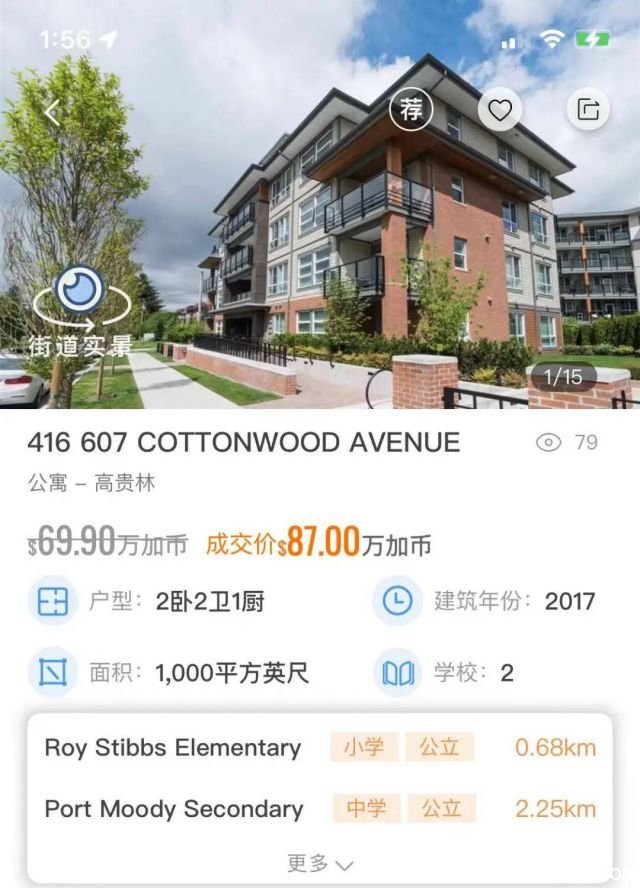Screen dimensions: 640x888
Task: Go back using the top-left arrow
Action: coord(52,111)
